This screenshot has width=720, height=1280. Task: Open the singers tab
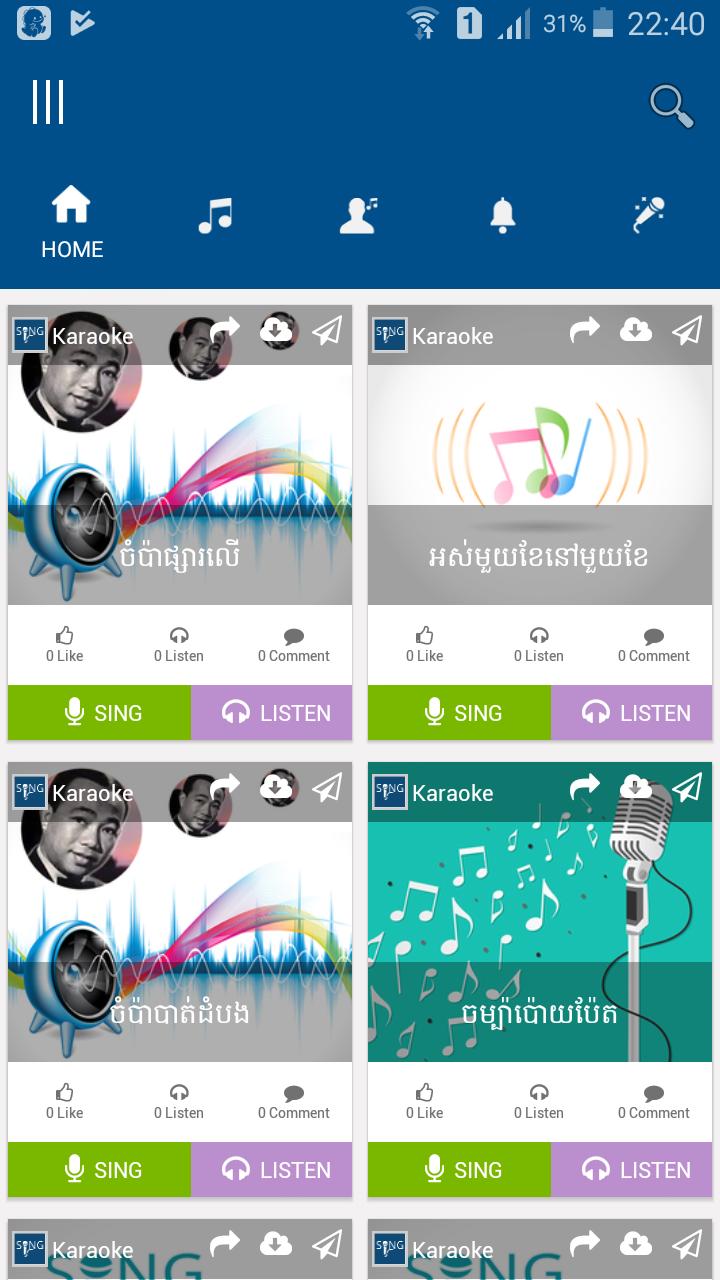coord(358,214)
